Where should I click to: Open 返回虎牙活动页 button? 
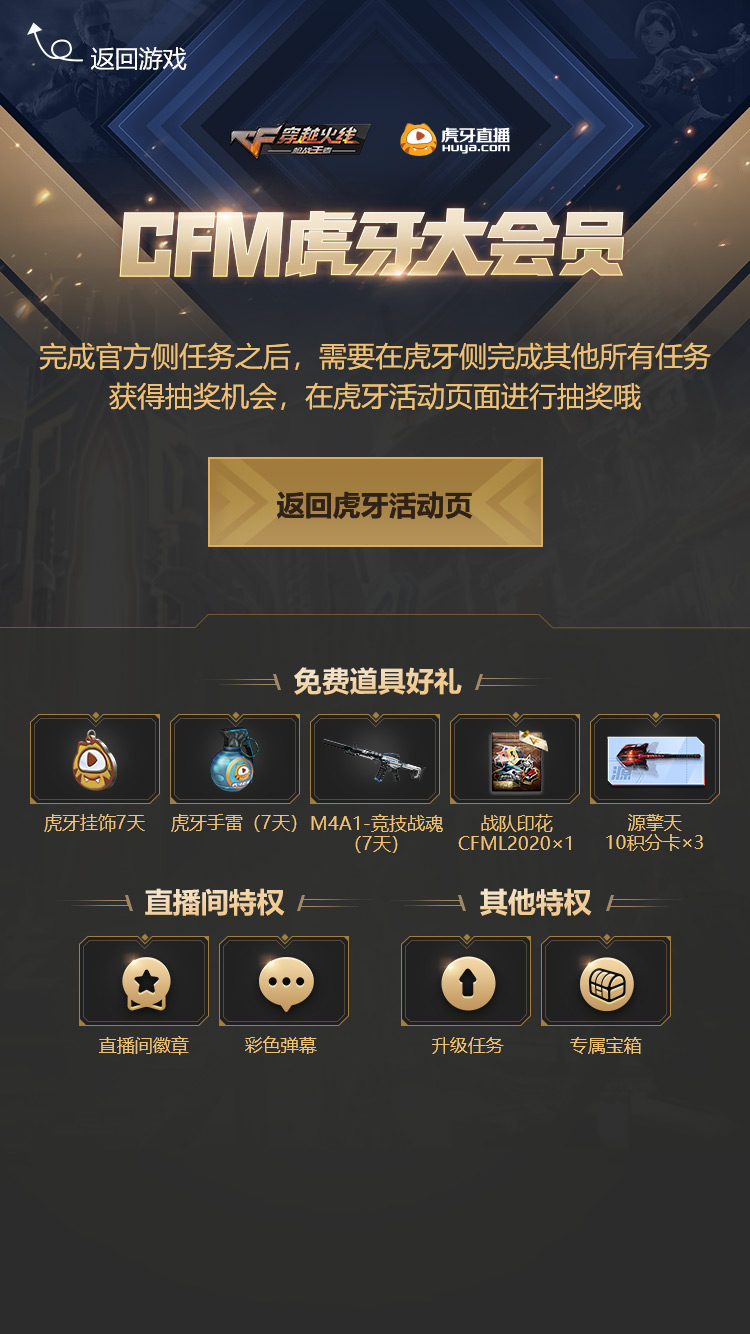tap(375, 503)
